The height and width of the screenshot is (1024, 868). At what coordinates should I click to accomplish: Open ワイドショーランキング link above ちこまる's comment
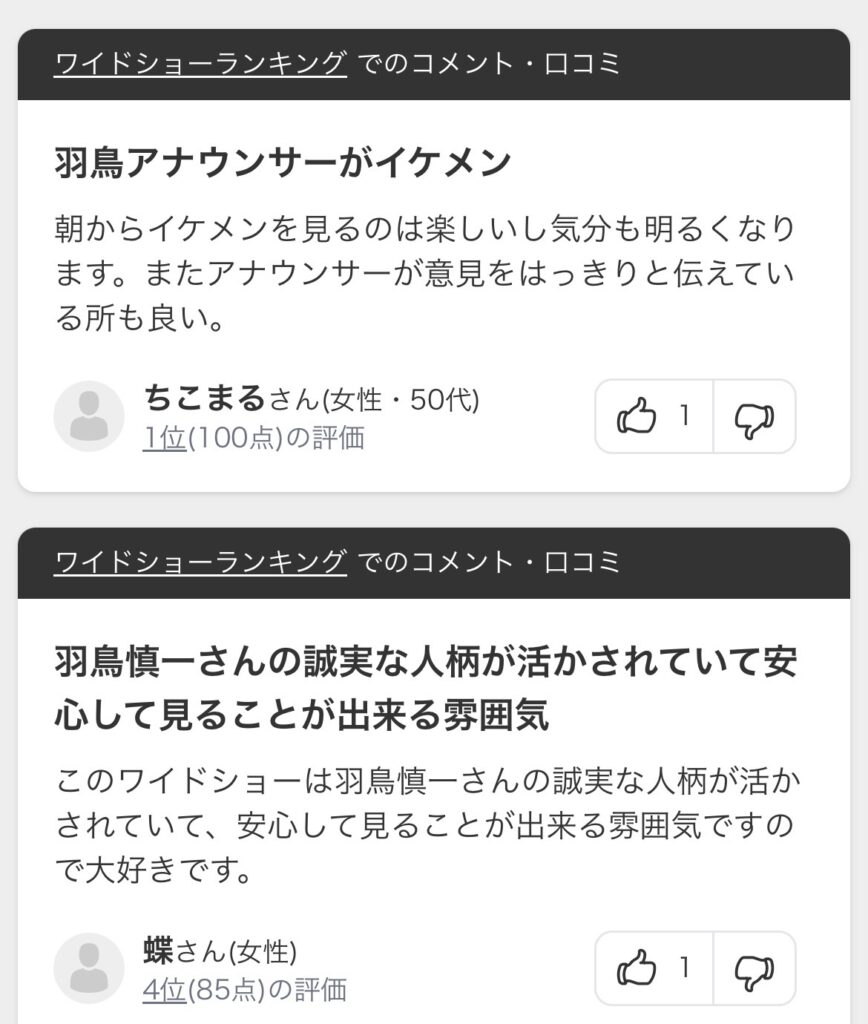click(x=200, y=64)
